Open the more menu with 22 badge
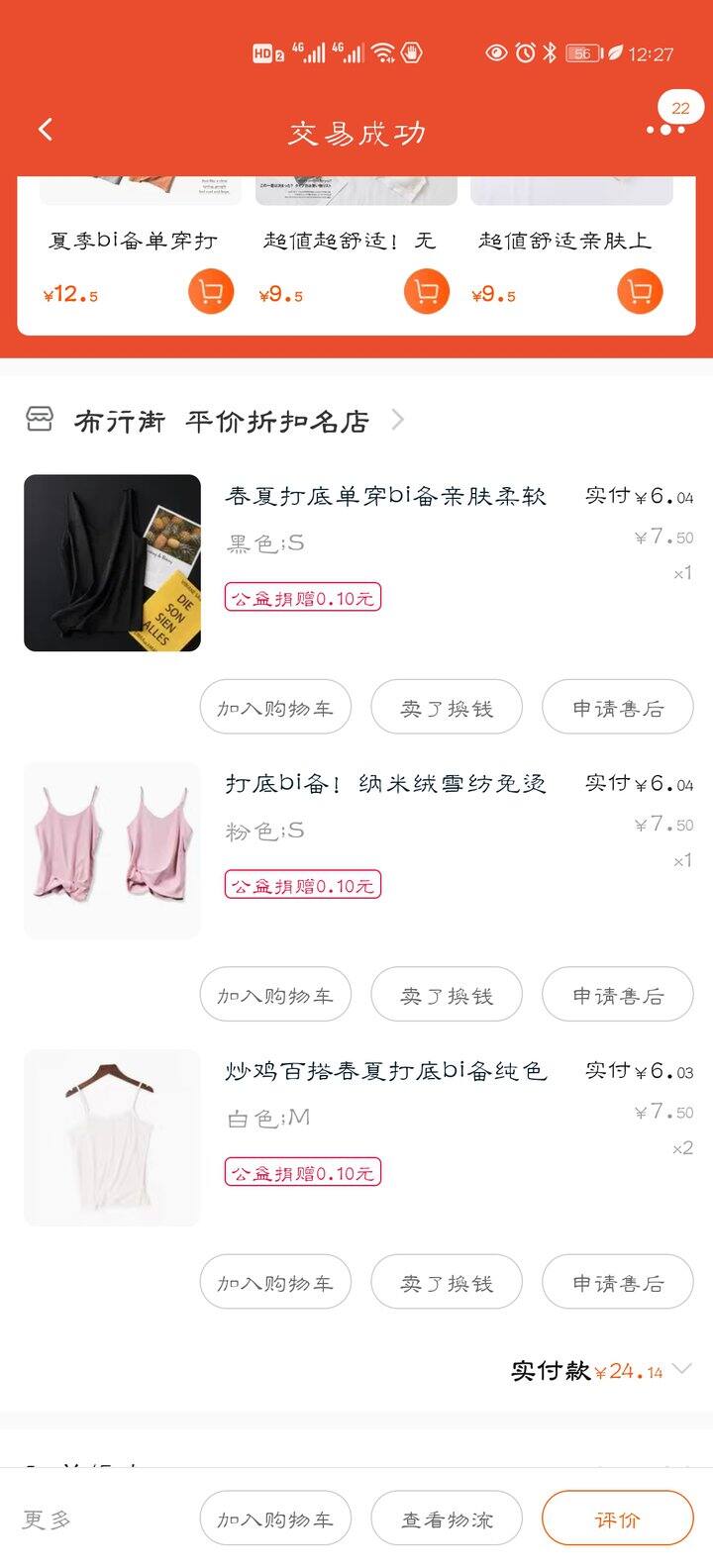 click(x=665, y=130)
